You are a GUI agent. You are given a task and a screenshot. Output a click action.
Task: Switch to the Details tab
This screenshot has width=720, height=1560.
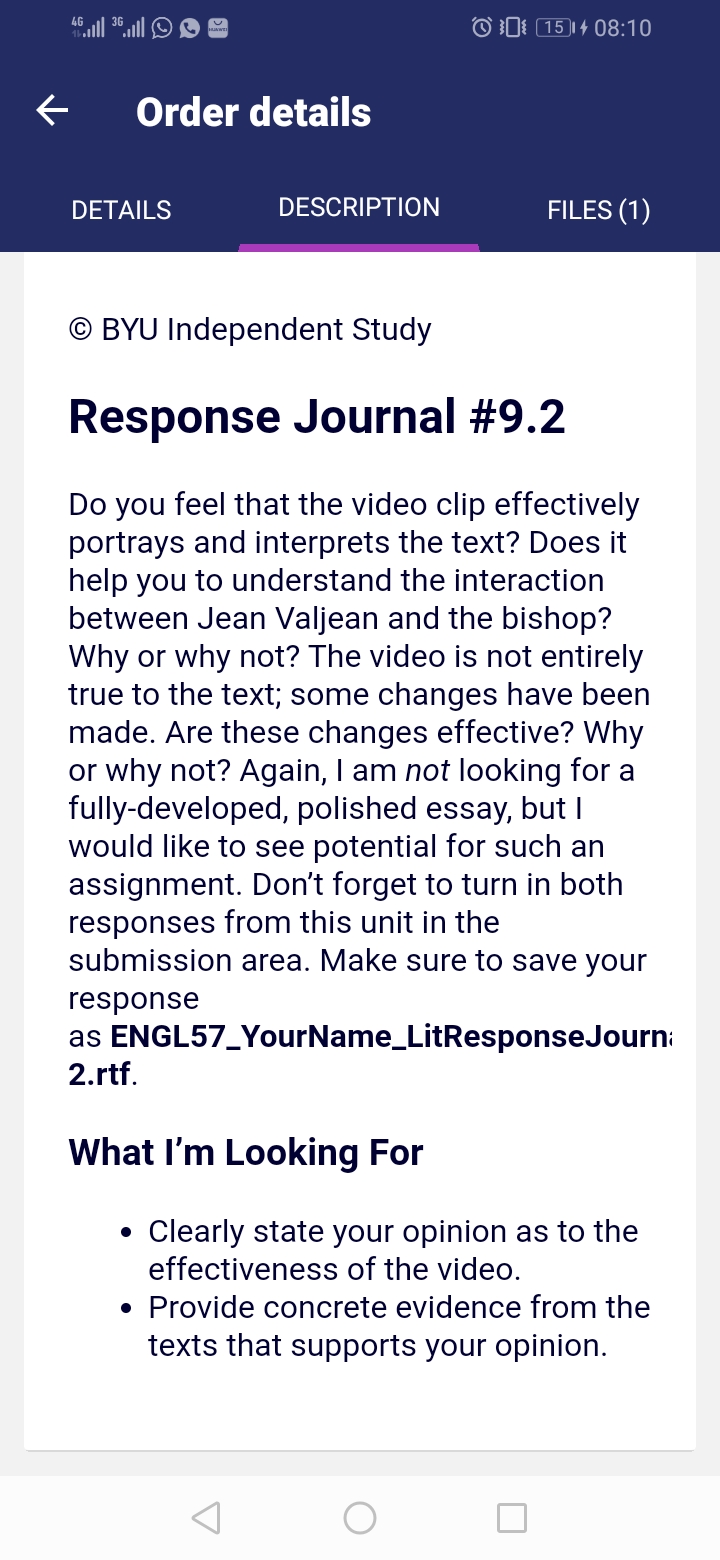click(x=121, y=210)
